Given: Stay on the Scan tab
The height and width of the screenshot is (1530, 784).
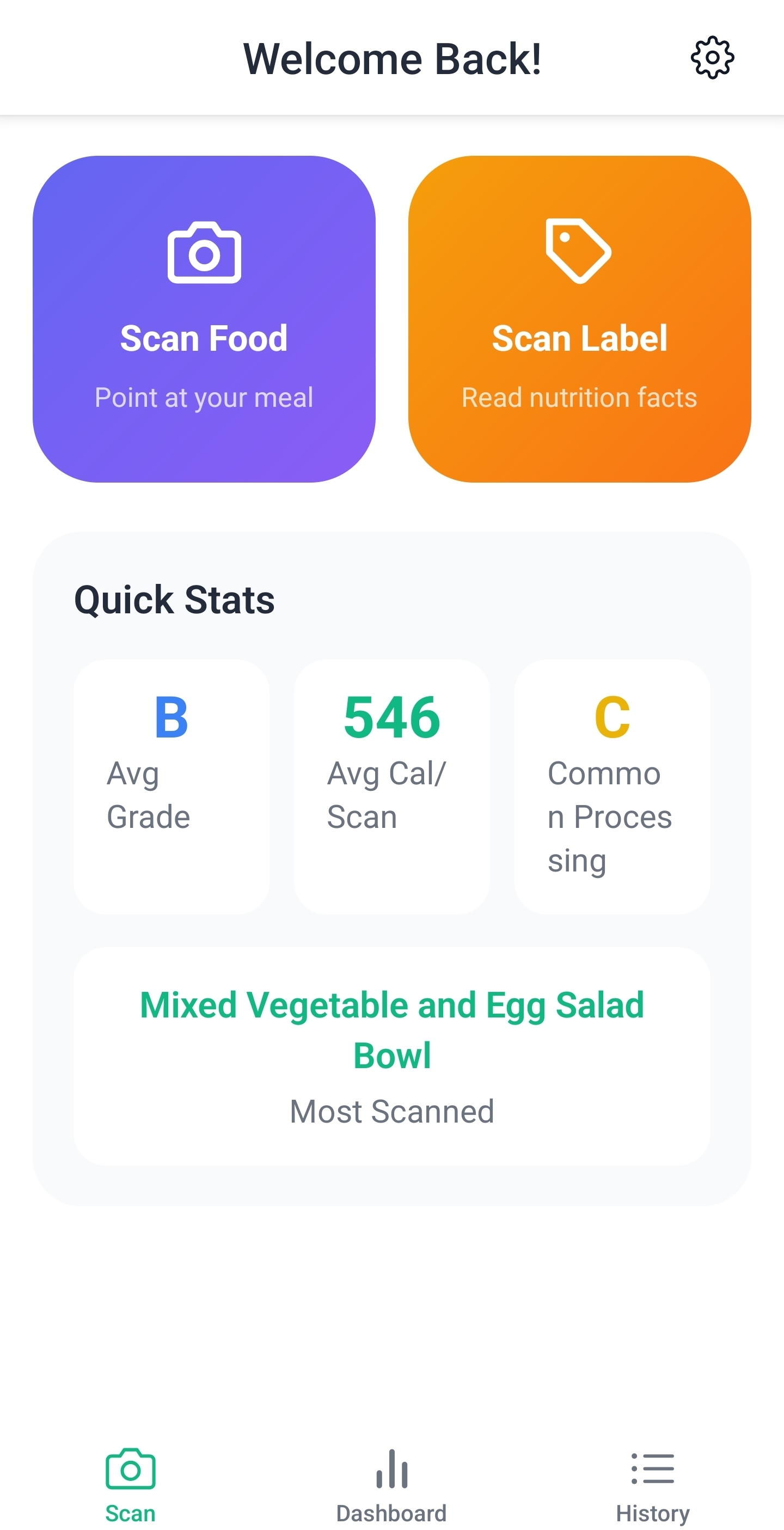Looking at the screenshot, I should (x=130, y=1485).
